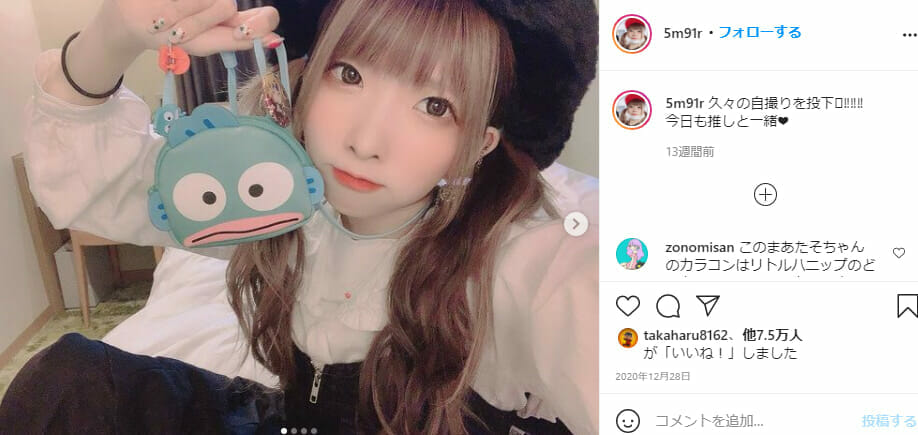918x435 pixels.
Task: Open the comment bubble icon
Action: pos(667,305)
